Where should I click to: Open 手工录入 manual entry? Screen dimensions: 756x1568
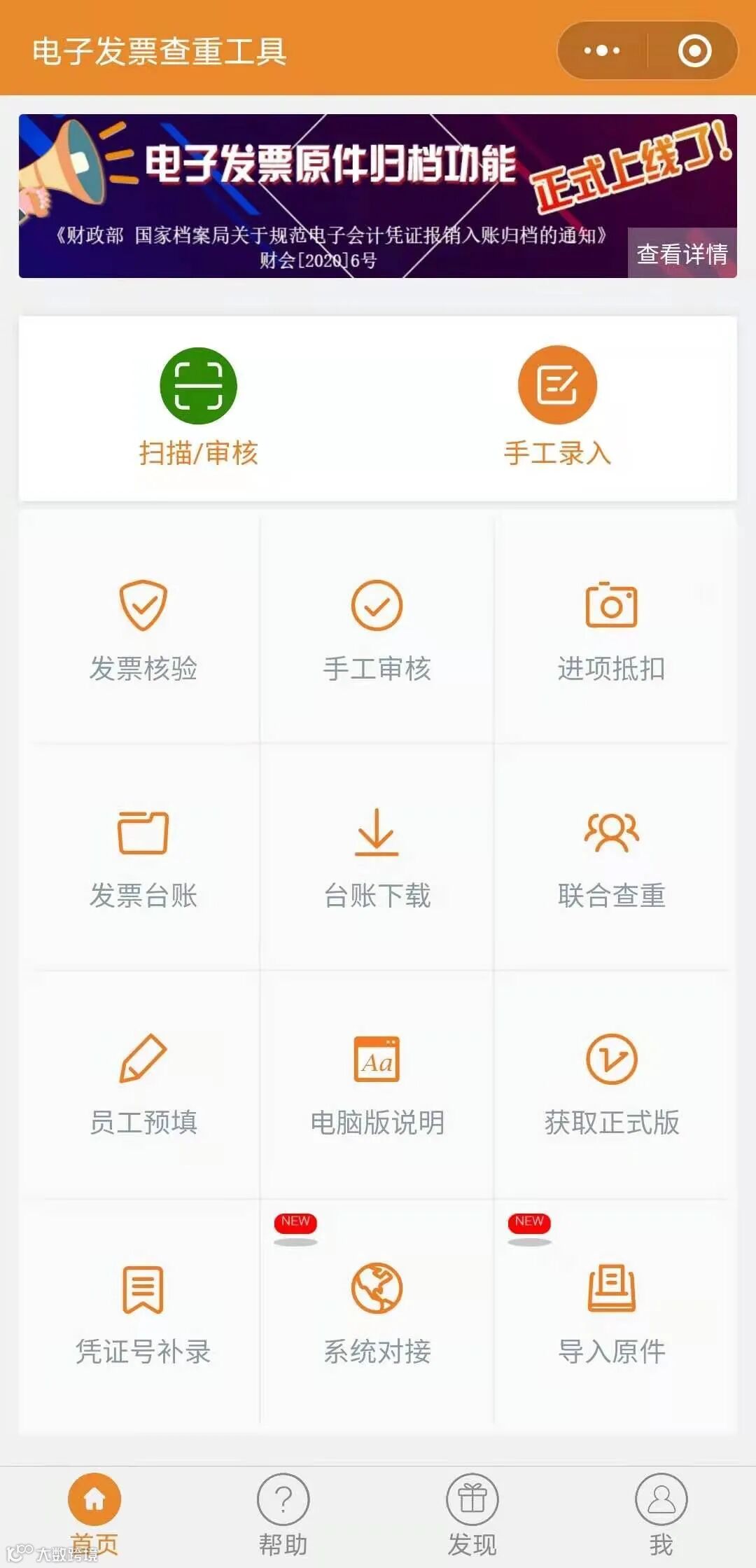pos(557,407)
